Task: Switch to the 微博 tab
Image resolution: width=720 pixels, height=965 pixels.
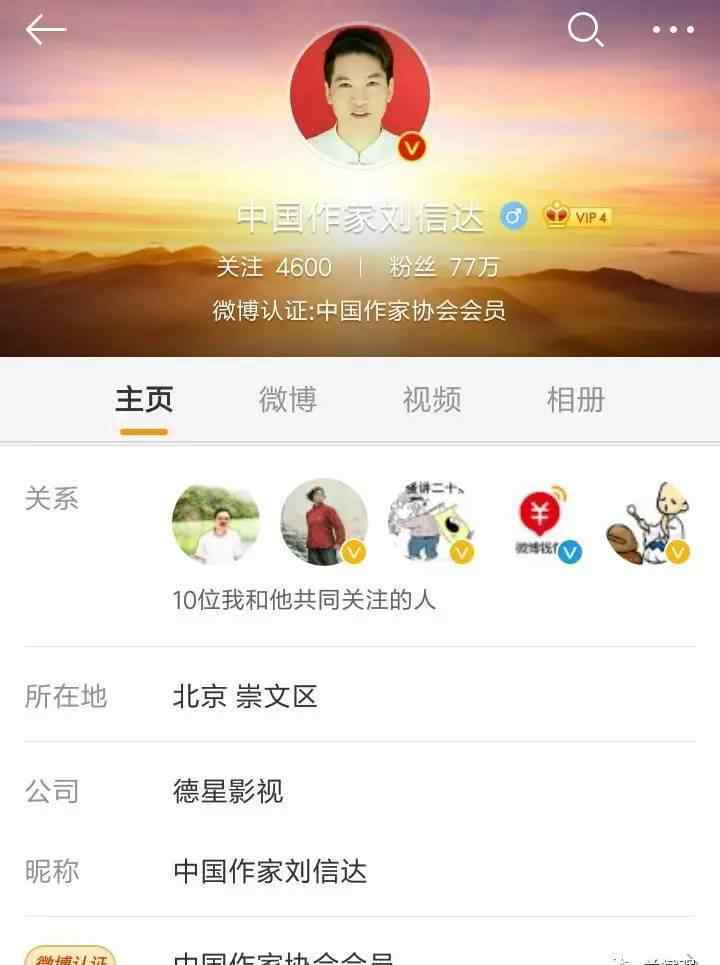Action: pos(288,400)
